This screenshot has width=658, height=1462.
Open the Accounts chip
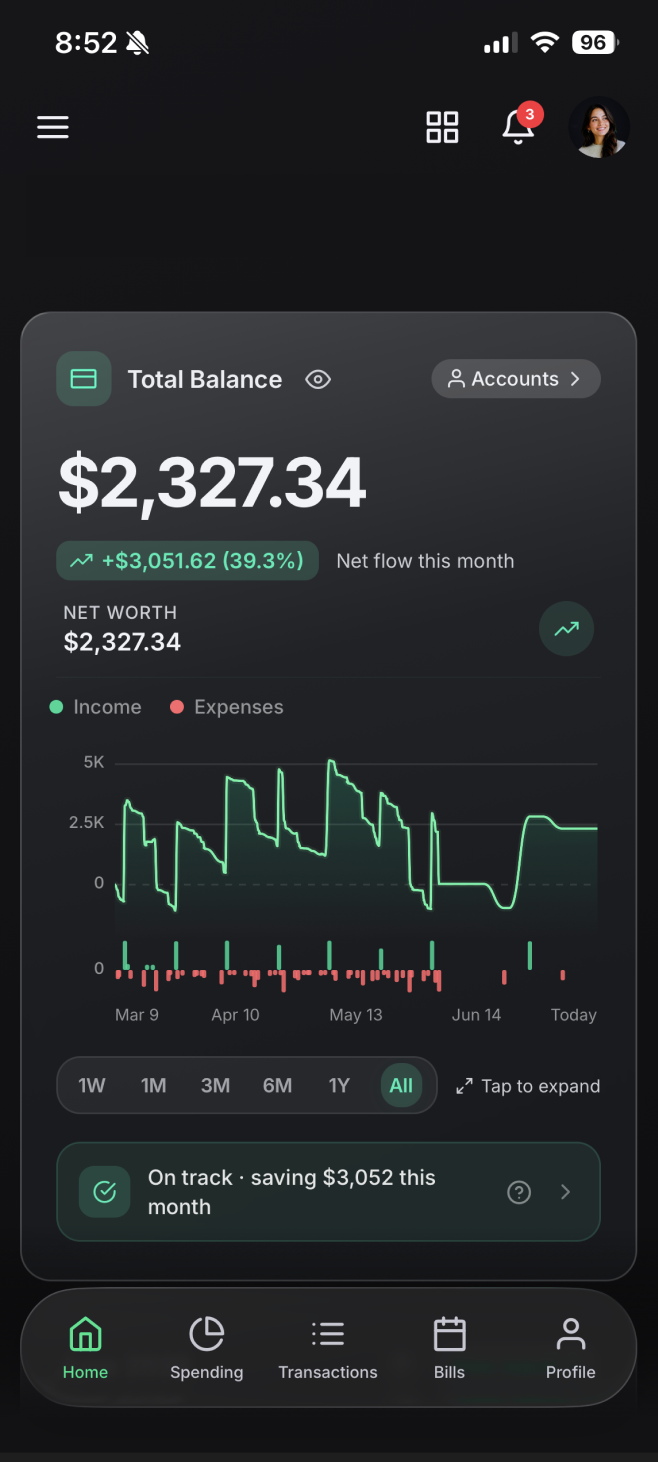pos(516,379)
